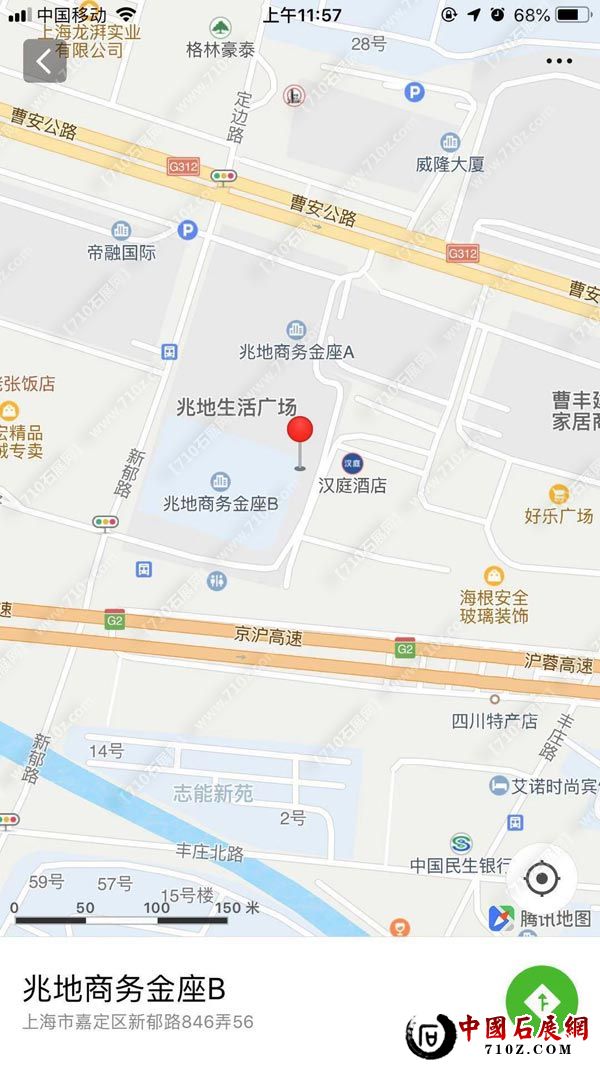Open the three-dot overflow menu
The width and height of the screenshot is (600, 1067).
tap(559, 61)
